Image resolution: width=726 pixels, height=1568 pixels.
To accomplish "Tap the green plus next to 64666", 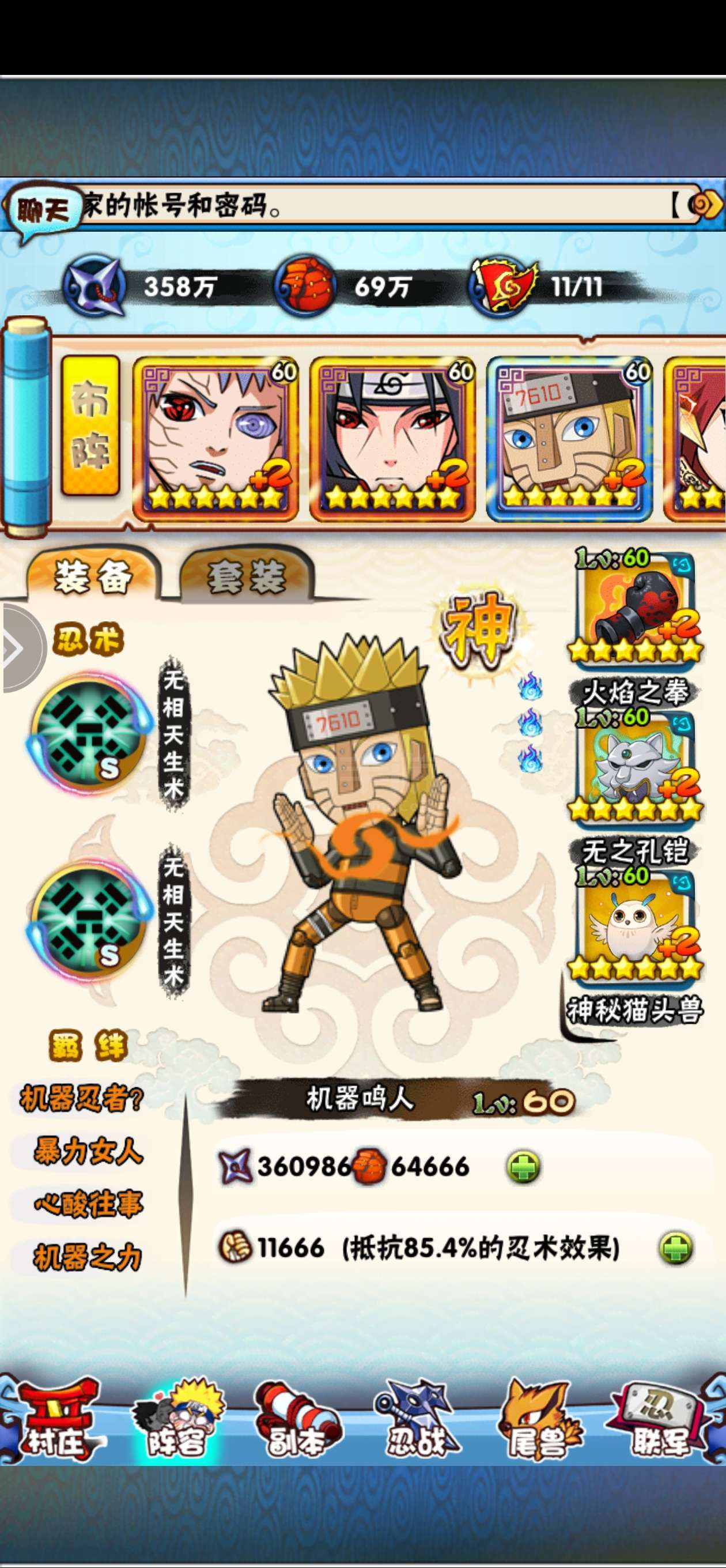I will click(523, 1167).
